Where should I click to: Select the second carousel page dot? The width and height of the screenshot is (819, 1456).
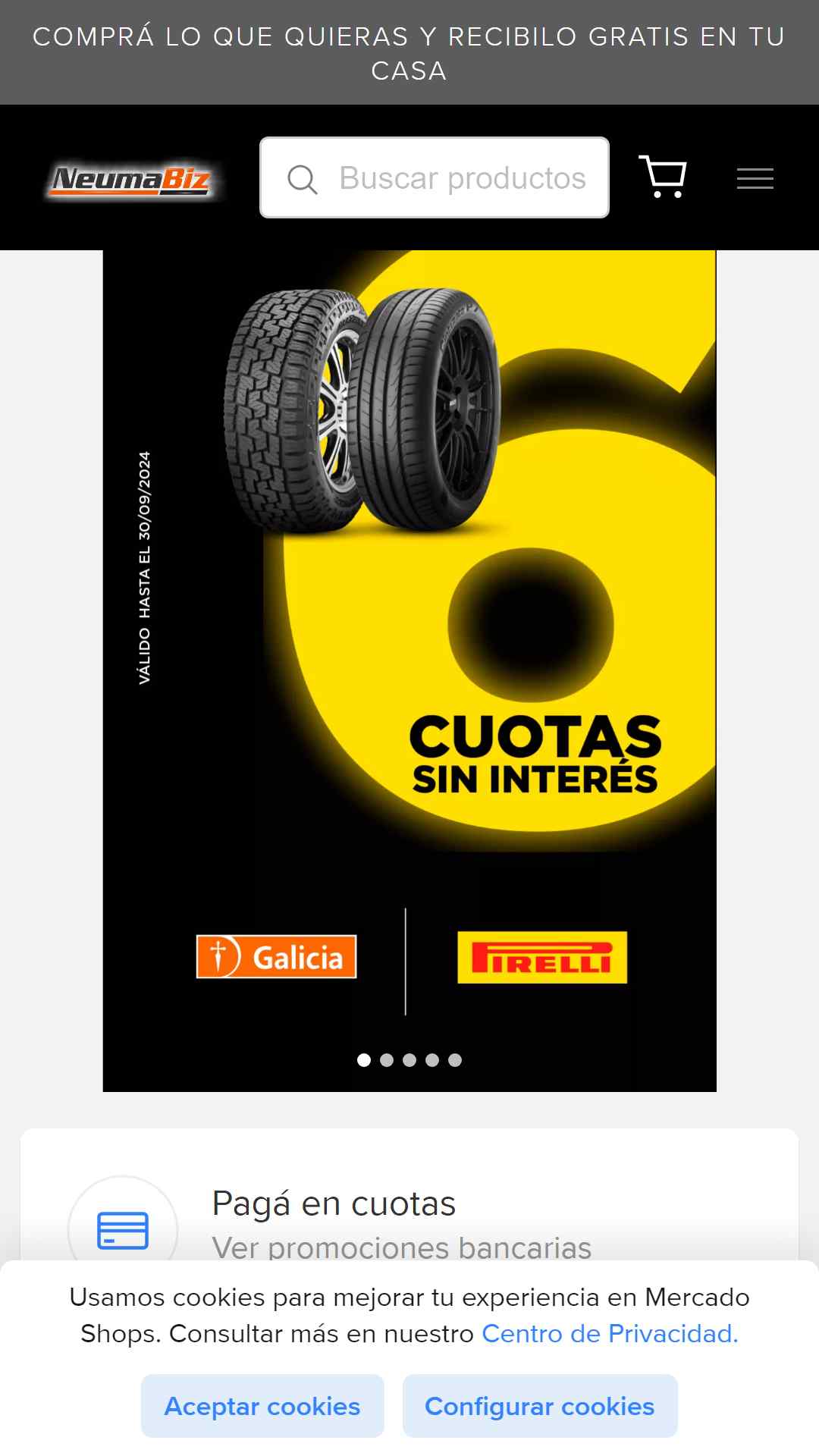click(387, 1060)
